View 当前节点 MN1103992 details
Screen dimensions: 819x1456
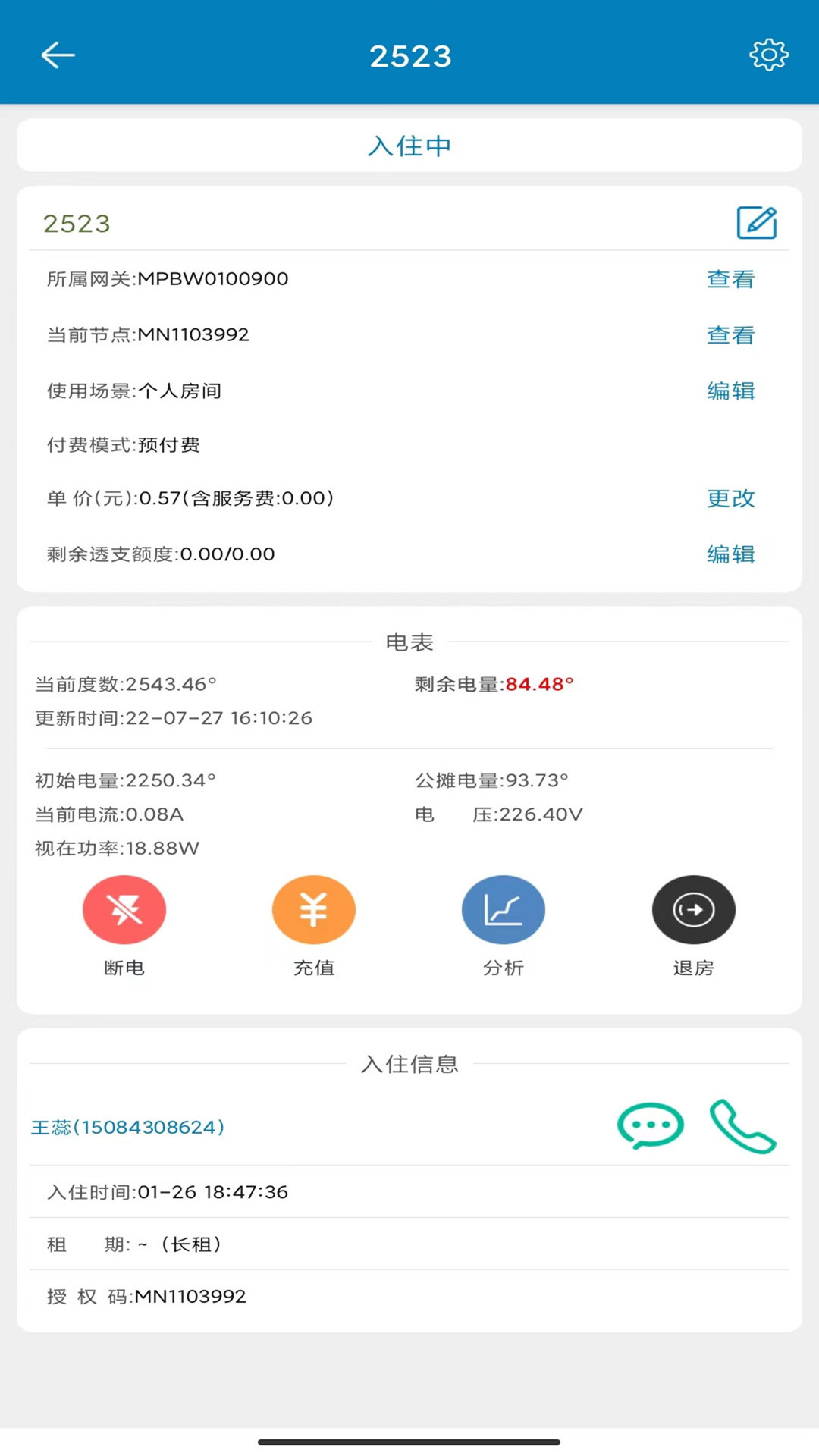click(x=730, y=335)
